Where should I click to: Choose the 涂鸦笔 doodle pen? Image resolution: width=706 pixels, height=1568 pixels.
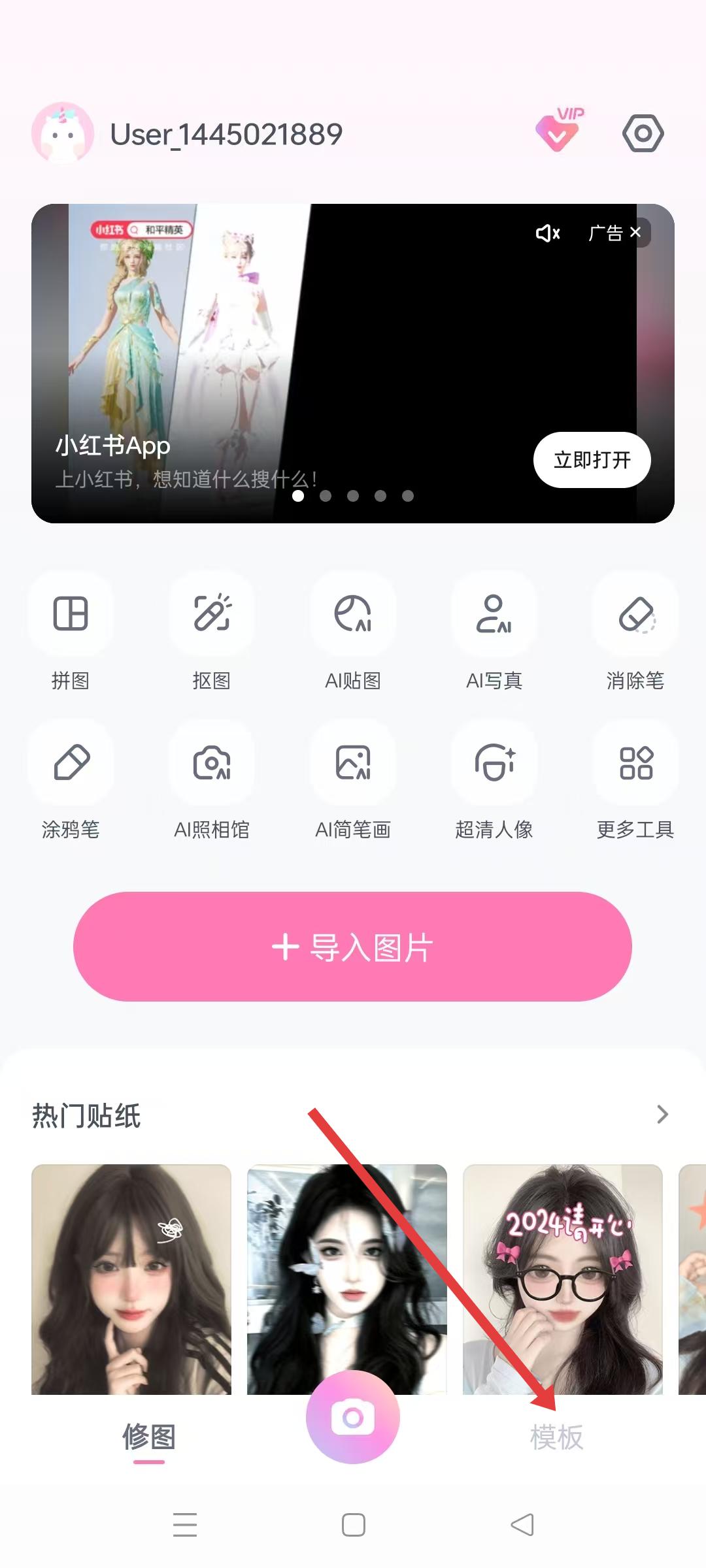click(71, 762)
